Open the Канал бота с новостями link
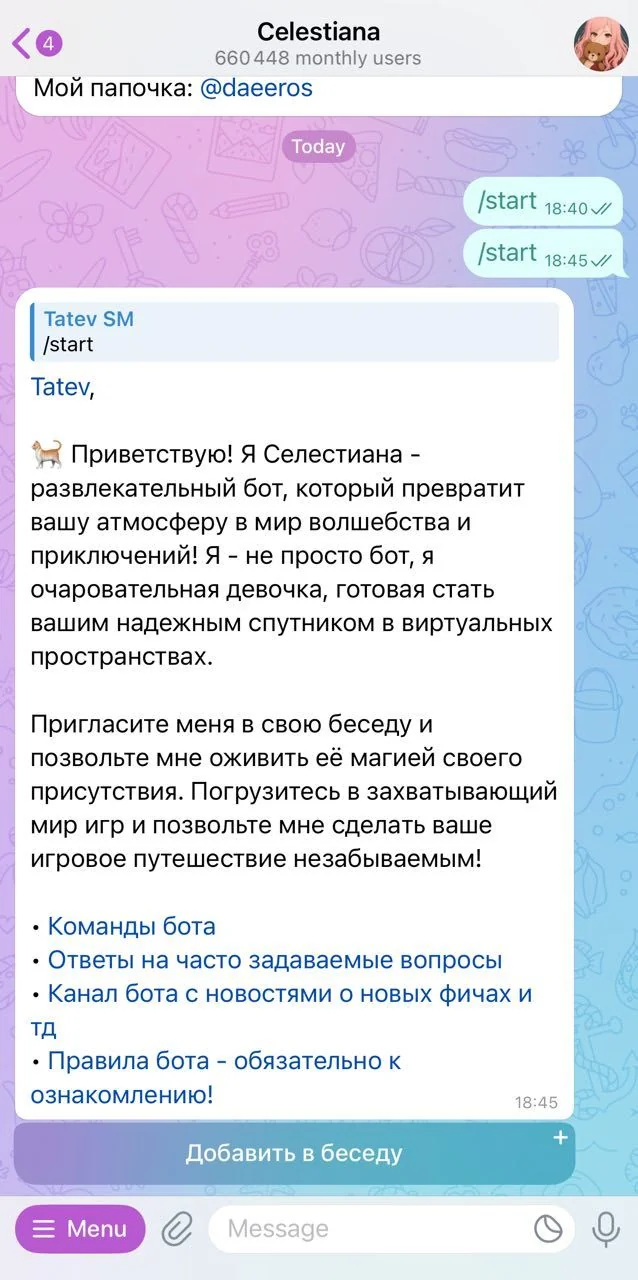This screenshot has width=638, height=1280. coord(282,1010)
